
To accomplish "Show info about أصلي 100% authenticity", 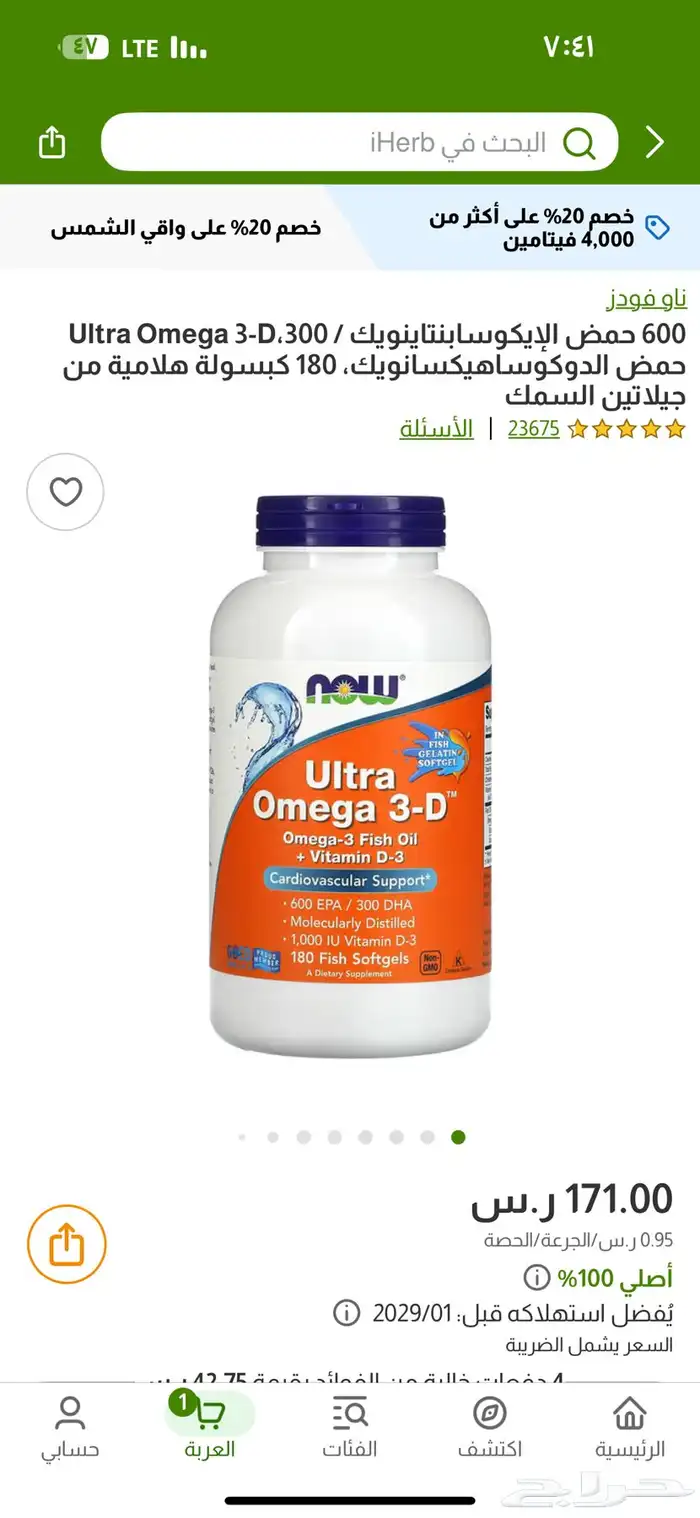I will (537, 1277).
